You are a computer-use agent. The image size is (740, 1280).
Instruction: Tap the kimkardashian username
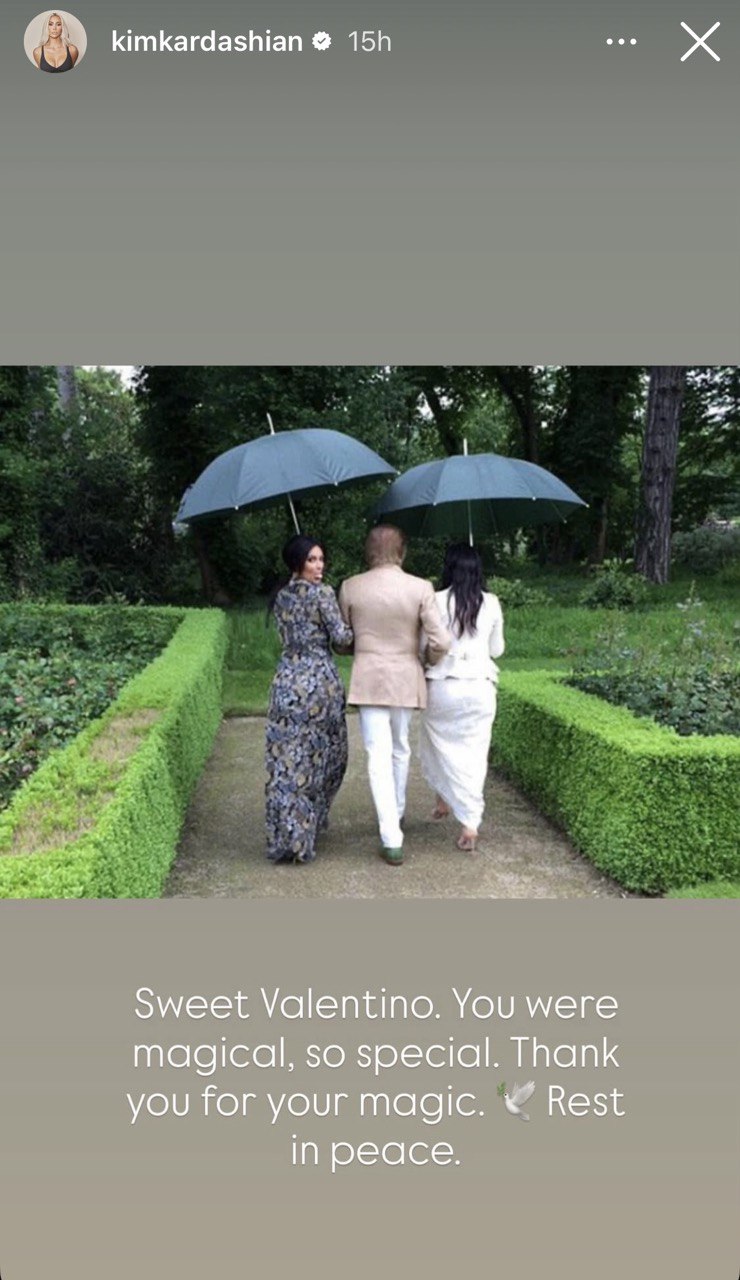pyautogui.click(x=207, y=42)
